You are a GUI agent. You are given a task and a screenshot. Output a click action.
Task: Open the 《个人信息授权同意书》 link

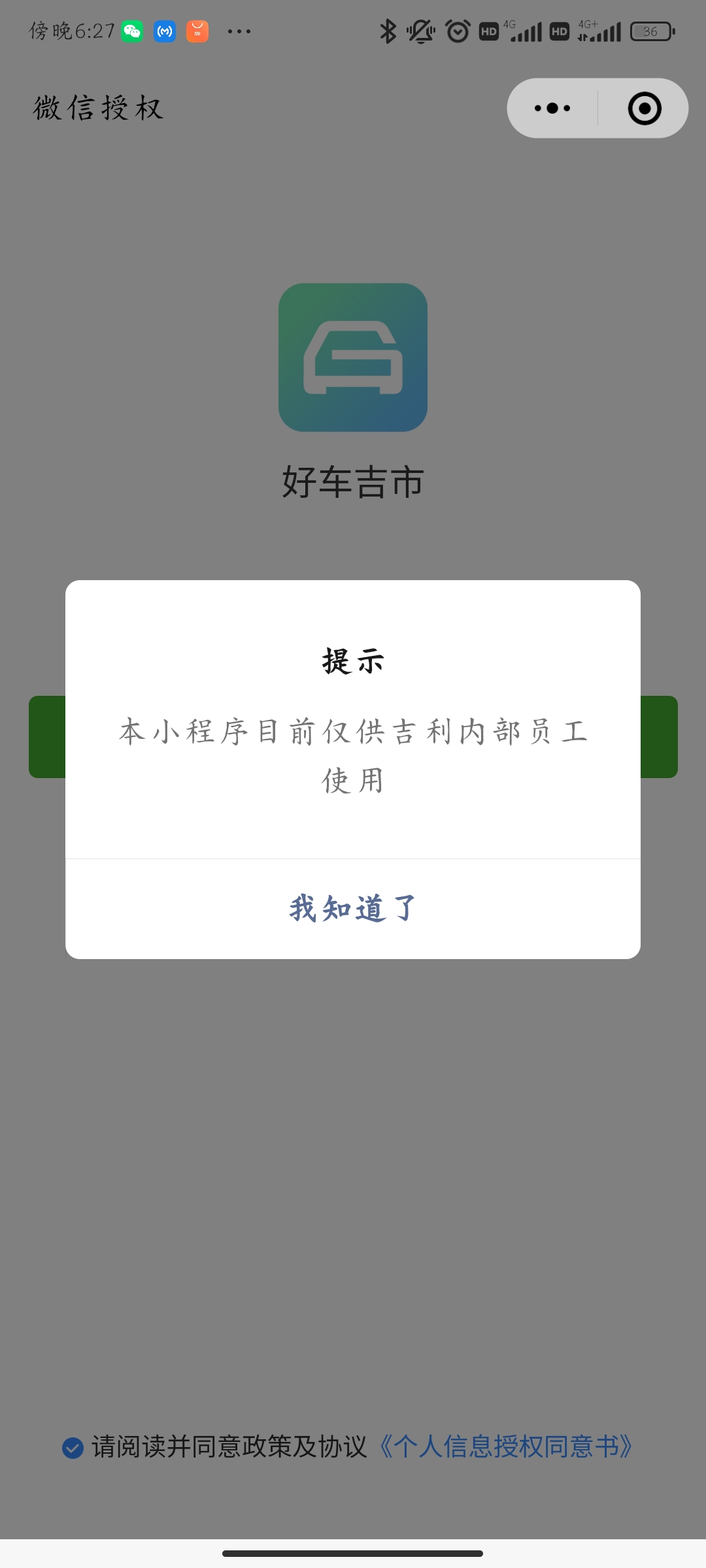pos(505,1447)
